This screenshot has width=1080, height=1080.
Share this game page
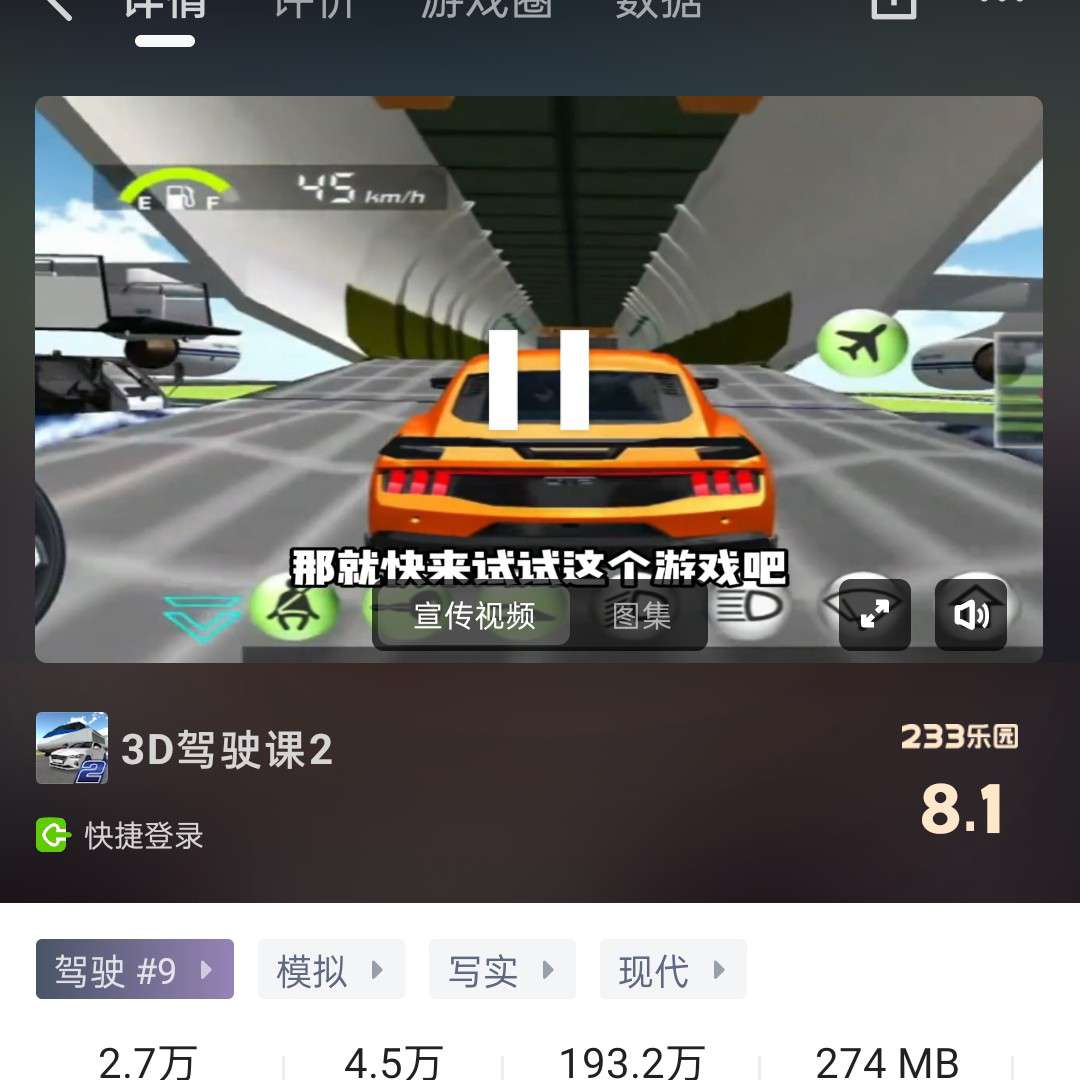(x=893, y=6)
